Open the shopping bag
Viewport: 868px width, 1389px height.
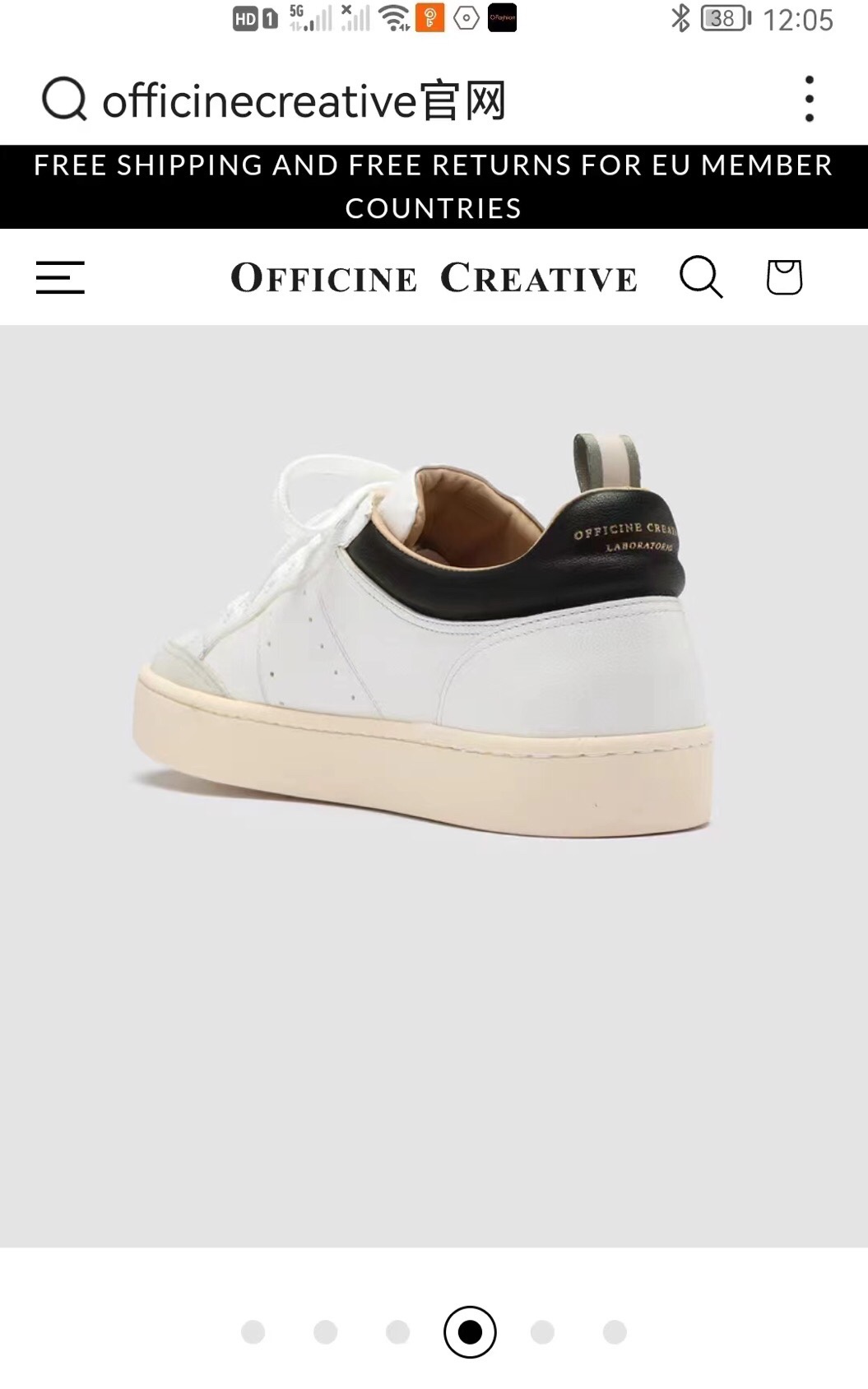coord(784,276)
